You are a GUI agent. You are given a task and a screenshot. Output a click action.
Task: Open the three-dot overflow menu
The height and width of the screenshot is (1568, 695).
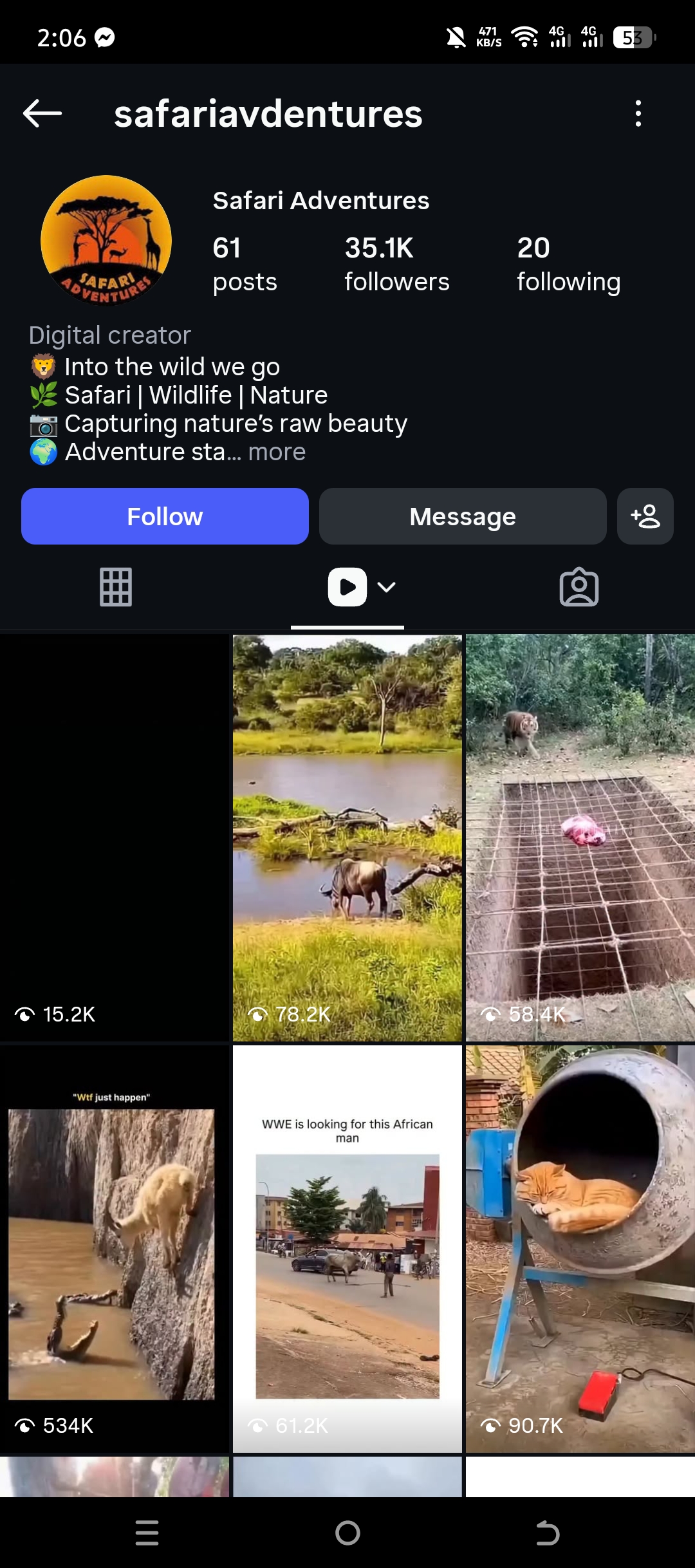point(638,113)
